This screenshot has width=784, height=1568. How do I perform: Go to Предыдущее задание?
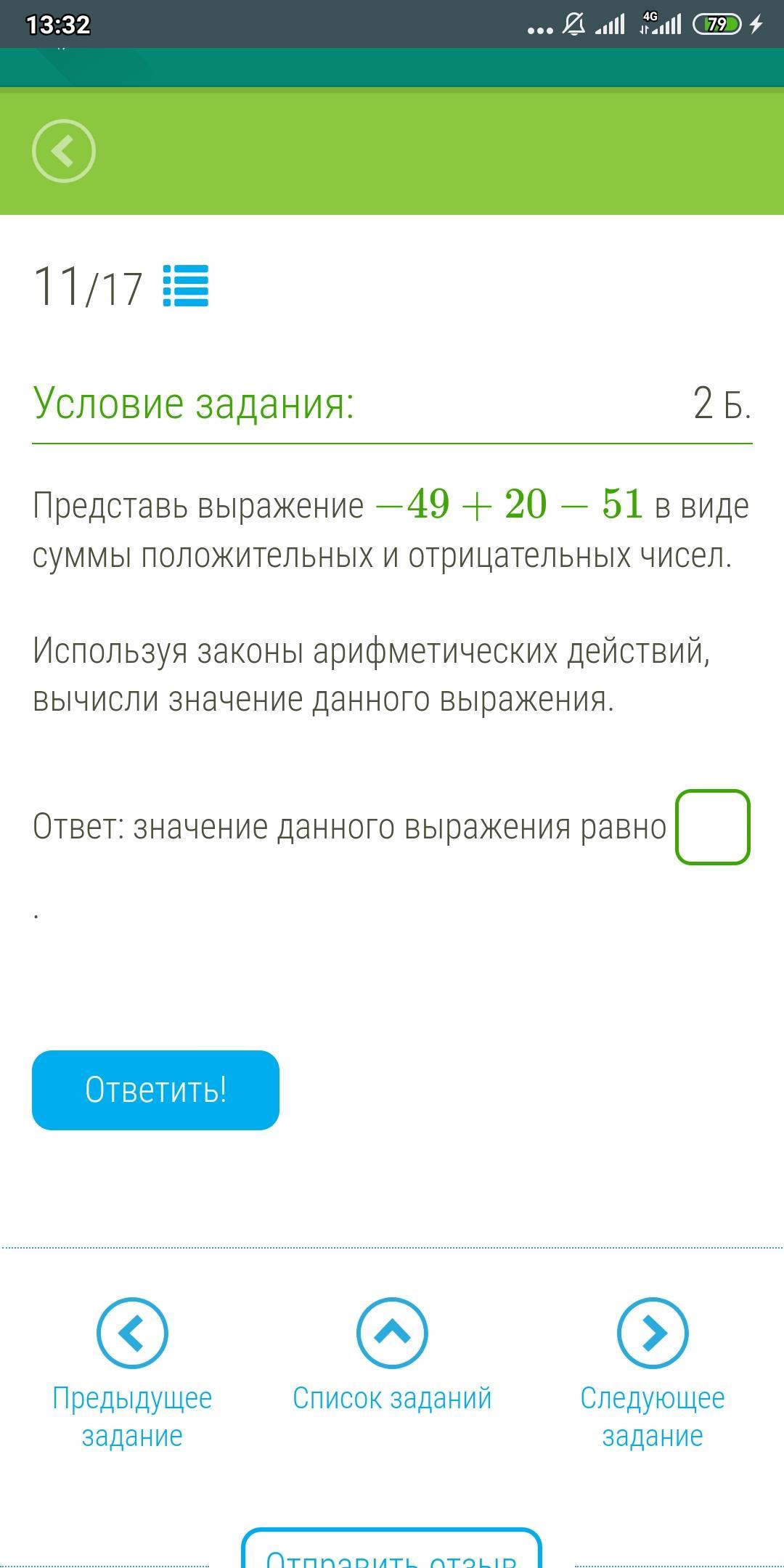[x=132, y=1375]
